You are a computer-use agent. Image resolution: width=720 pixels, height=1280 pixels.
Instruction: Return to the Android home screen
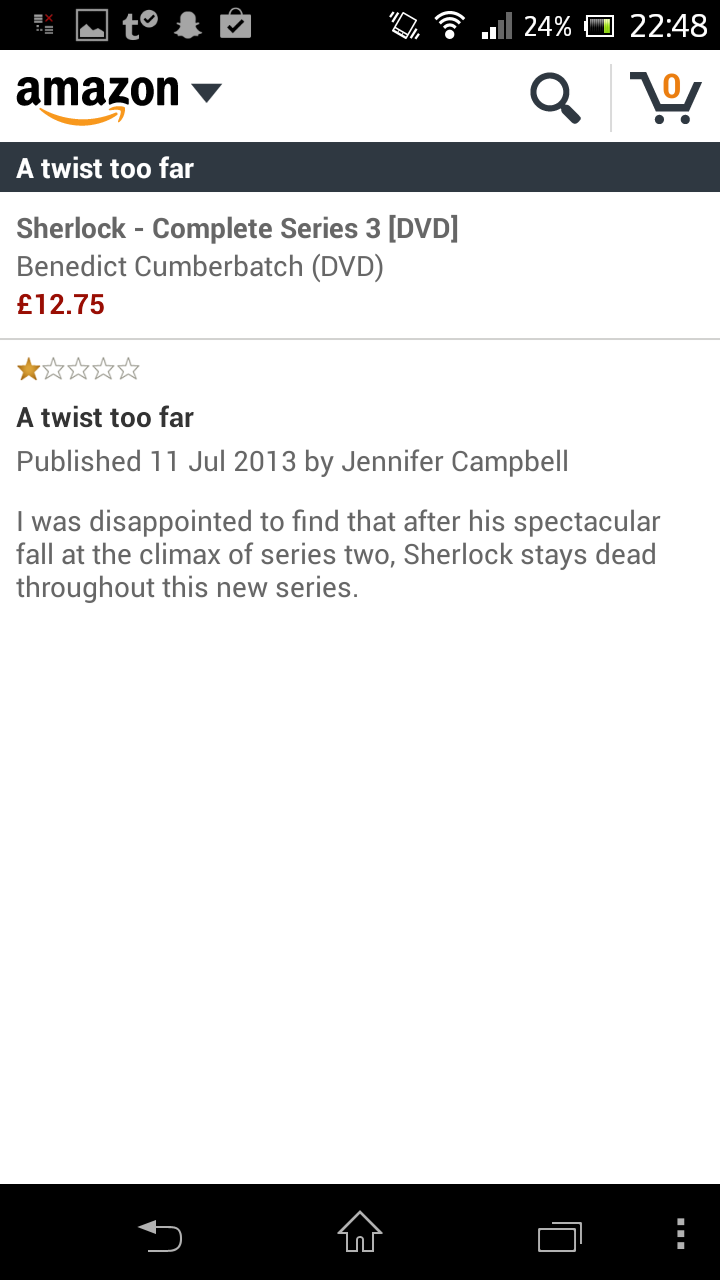(360, 1233)
